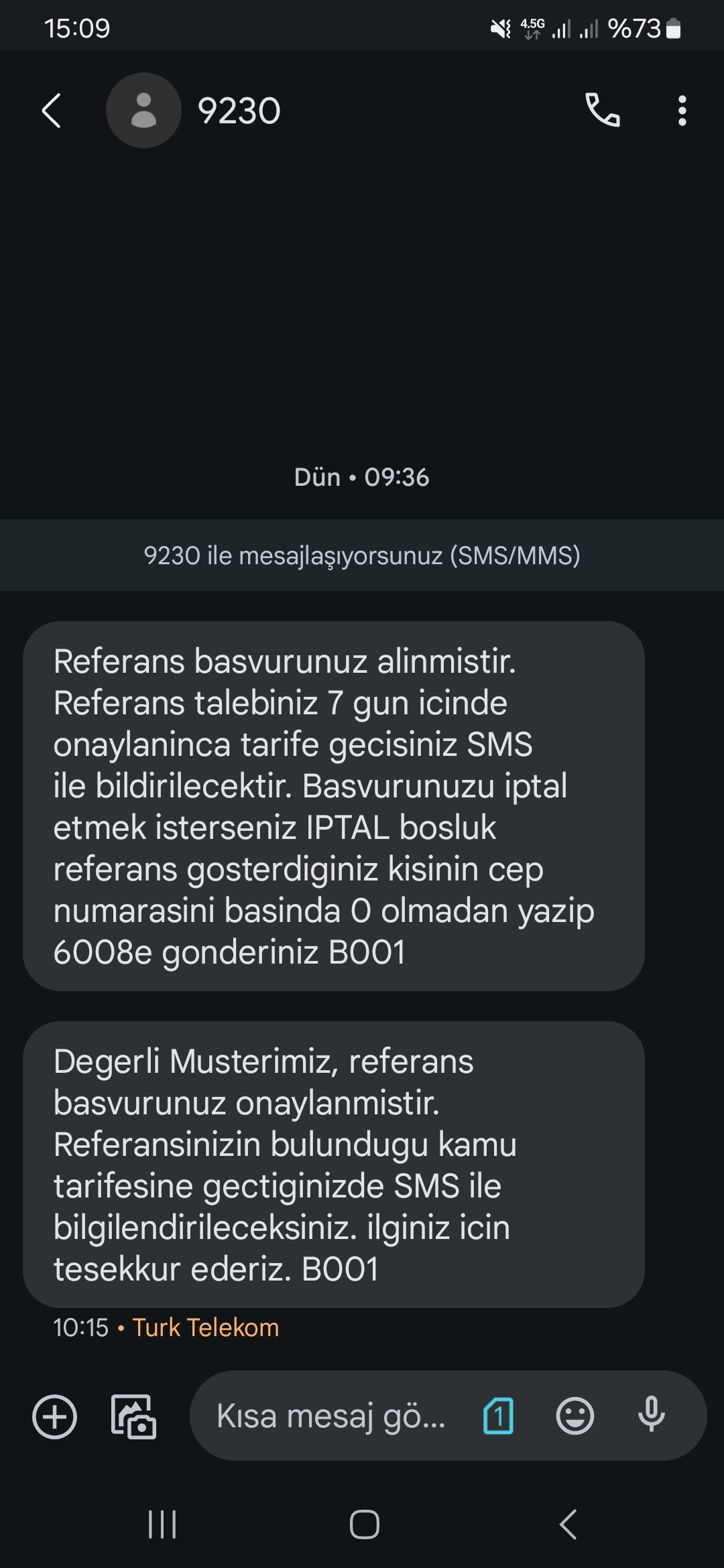Image resolution: width=724 pixels, height=1568 pixels.
Task: Open the three-dot overflow menu
Action: point(682,111)
